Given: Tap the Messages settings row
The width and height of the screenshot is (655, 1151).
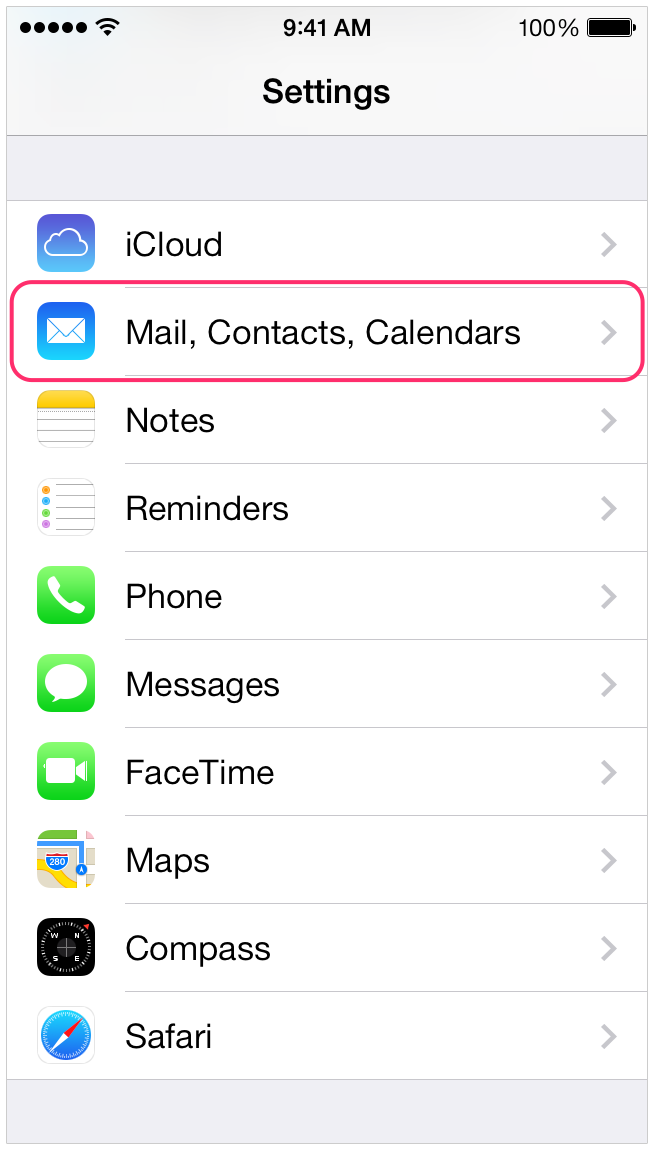Looking at the screenshot, I should tap(328, 684).
